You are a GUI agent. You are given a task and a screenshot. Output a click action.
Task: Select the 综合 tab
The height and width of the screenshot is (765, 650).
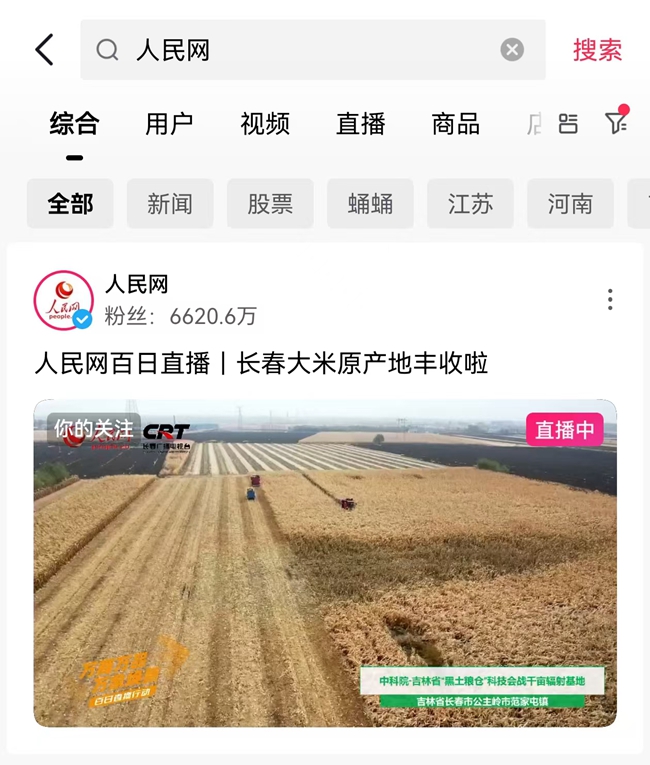click(x=75, y=124)
